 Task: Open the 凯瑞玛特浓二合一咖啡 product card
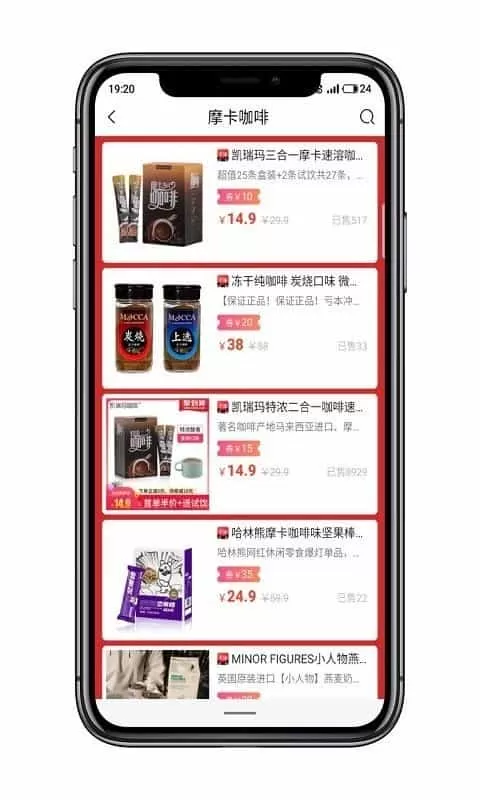[240, 454]
